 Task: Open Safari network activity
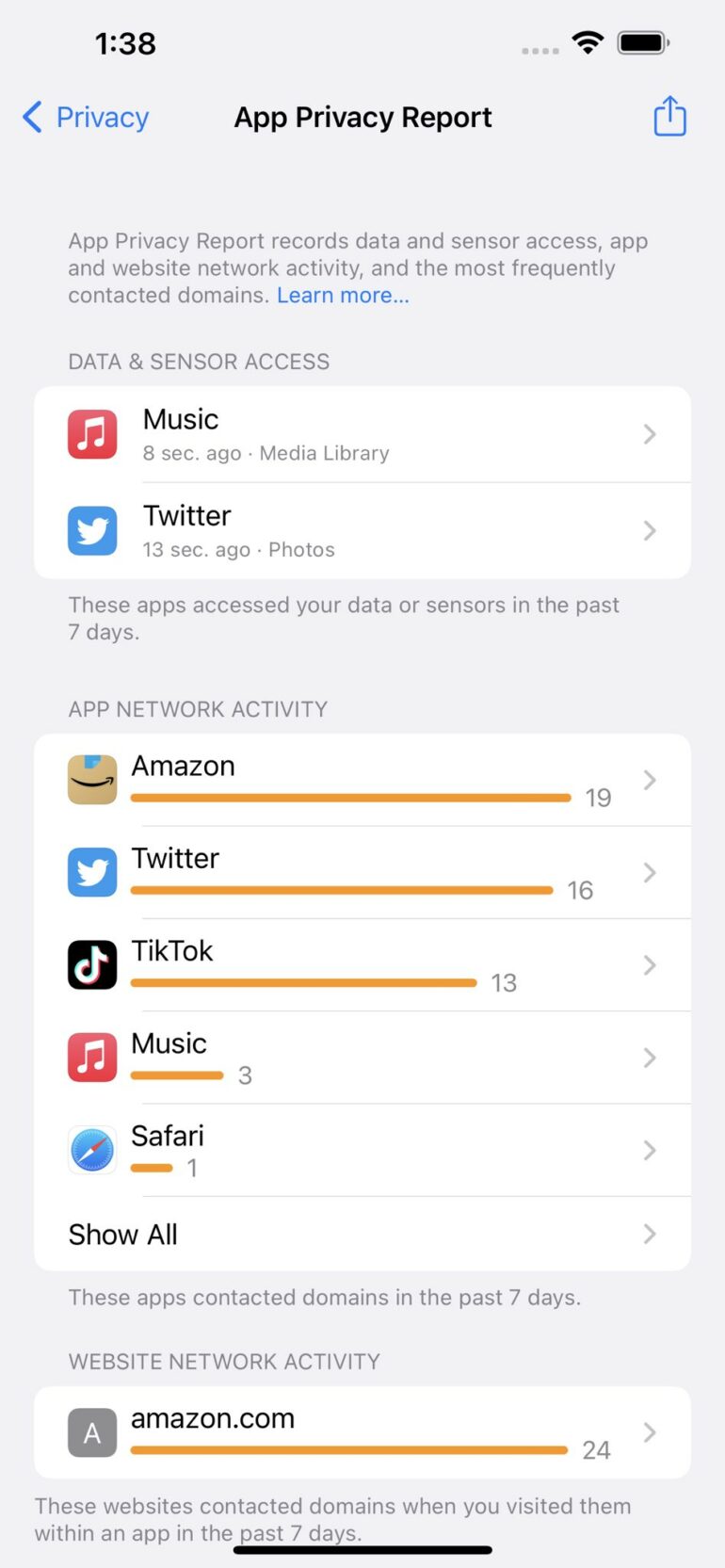(362, 1149)
